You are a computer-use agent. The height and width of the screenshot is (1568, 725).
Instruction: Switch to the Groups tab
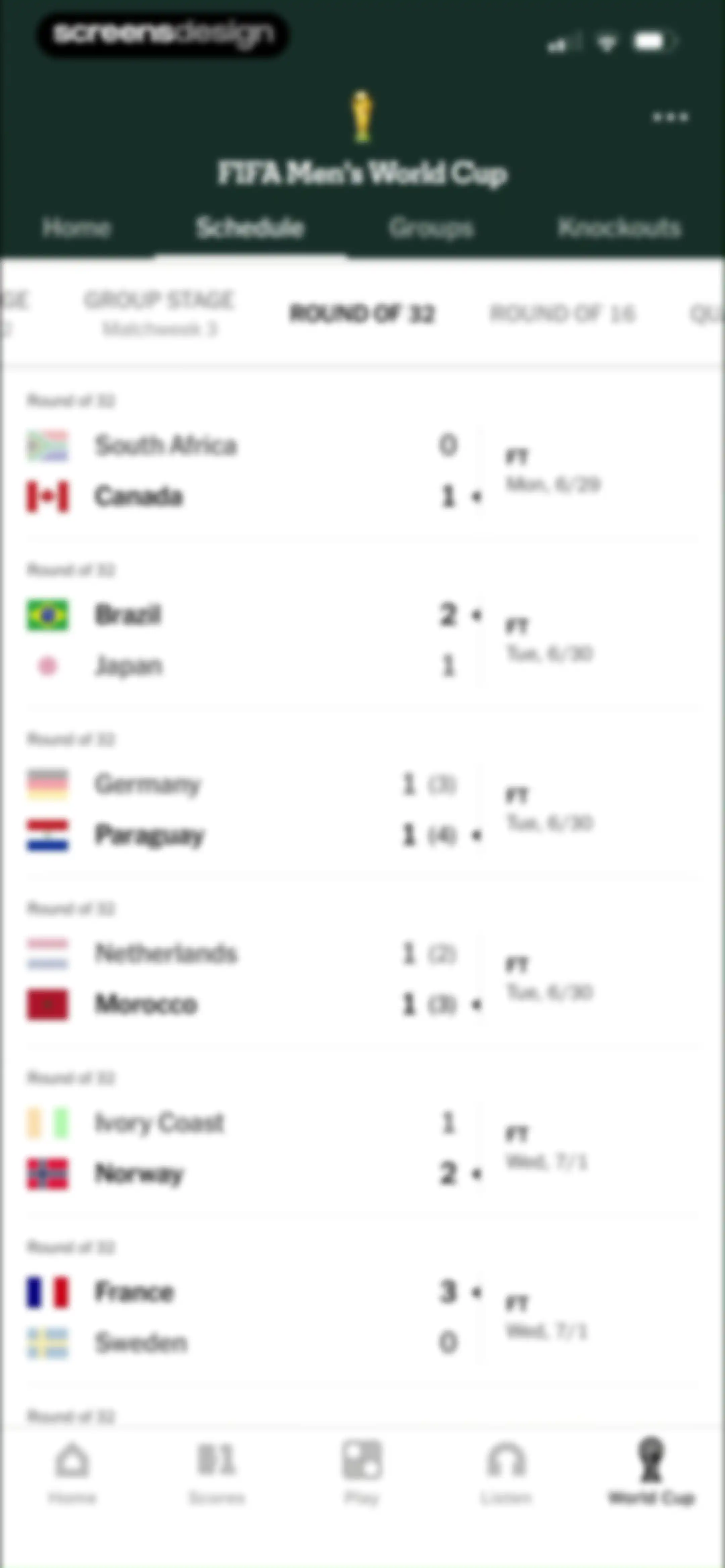click(x=431, y=228)
